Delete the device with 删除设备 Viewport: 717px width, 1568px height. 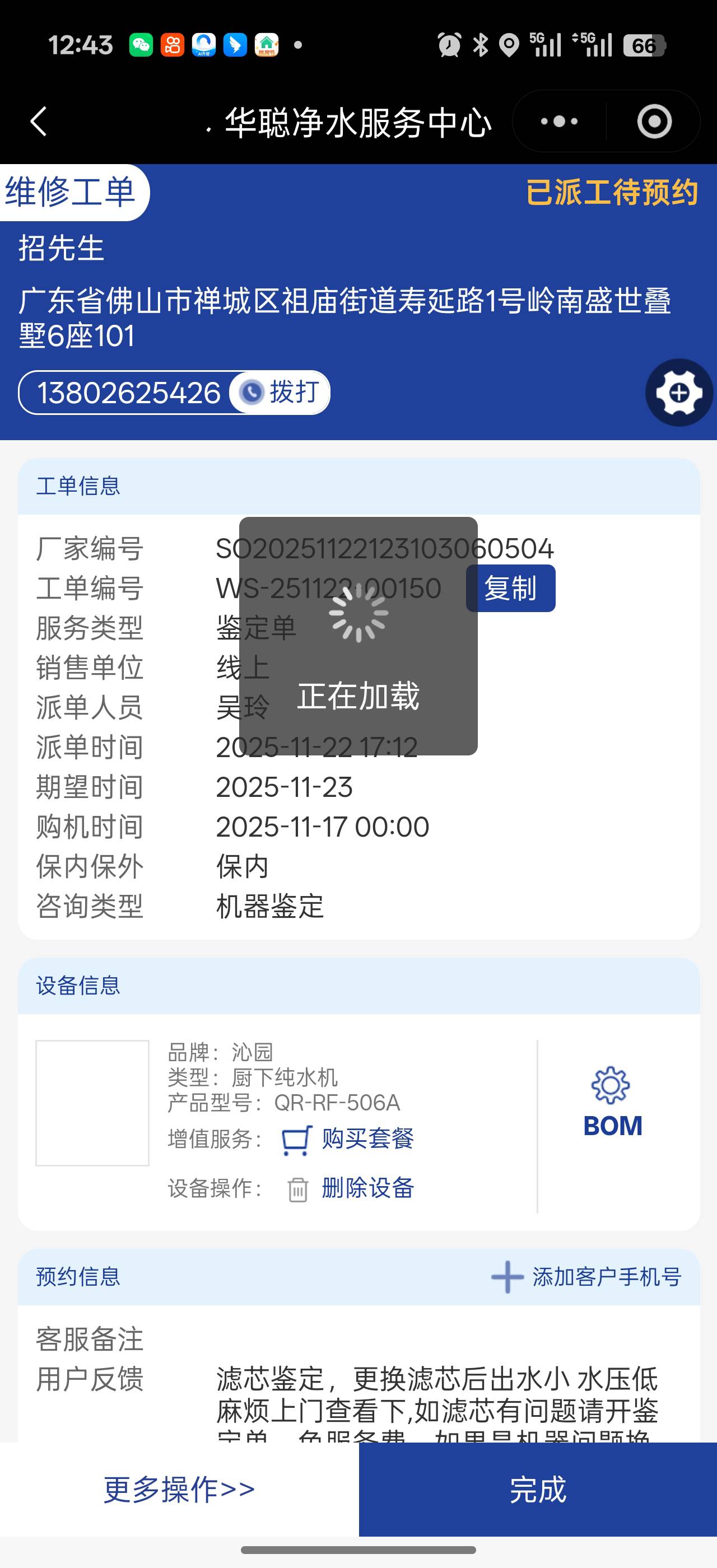(367, 1188)
